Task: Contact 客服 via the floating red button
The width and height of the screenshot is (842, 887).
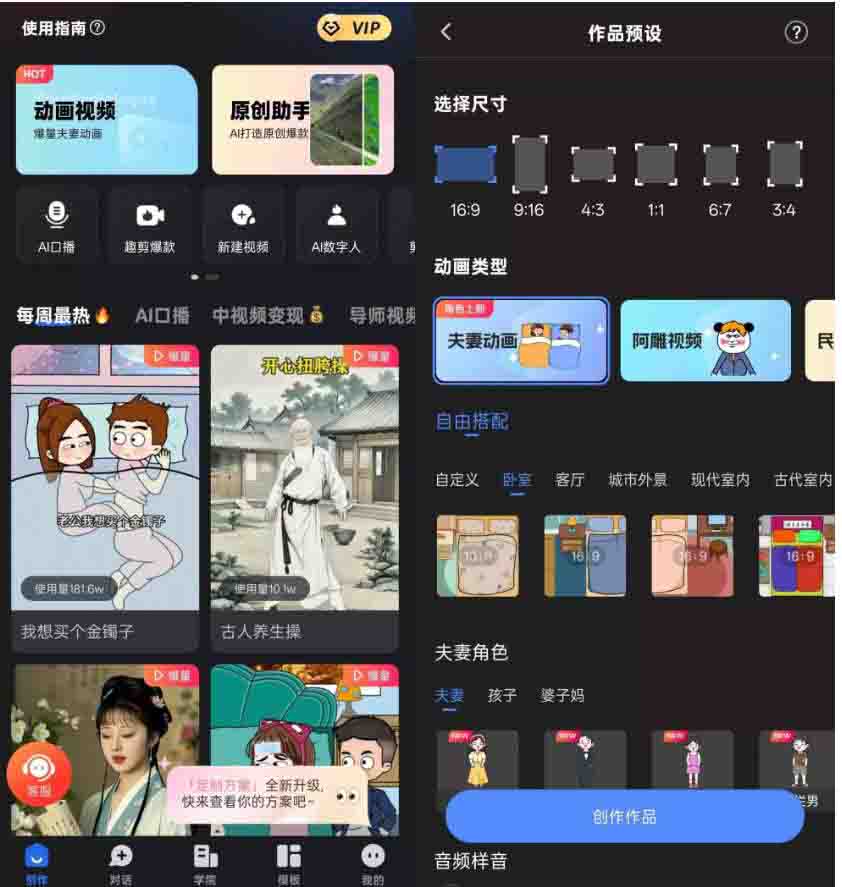Action: tap(39, 774)
